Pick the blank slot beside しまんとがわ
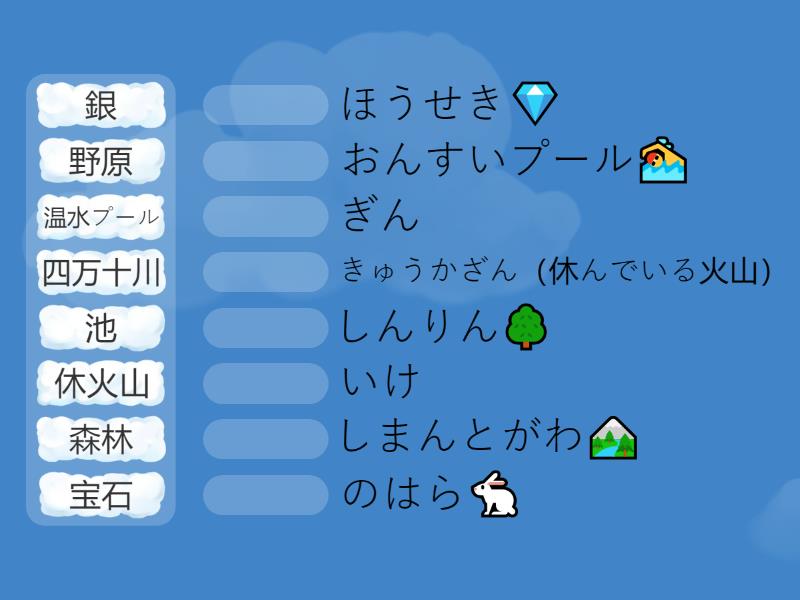 click(x=266, y=439)
